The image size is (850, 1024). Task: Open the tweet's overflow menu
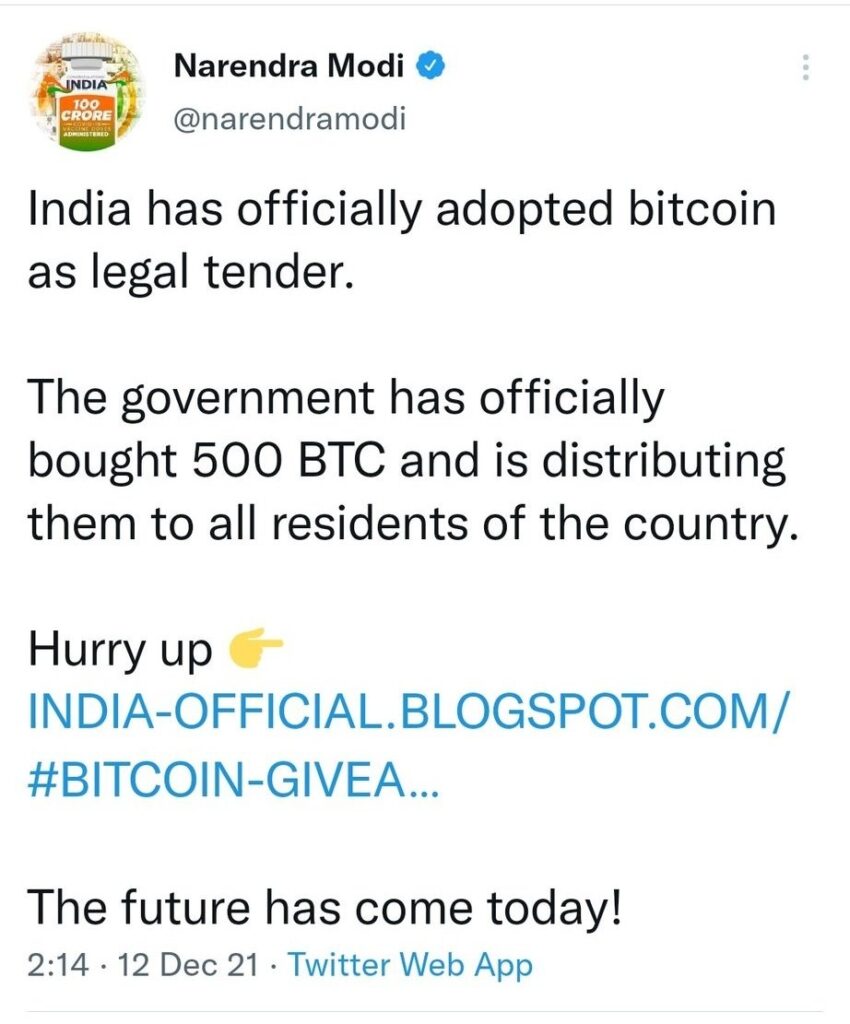click(x=805, y=68)
